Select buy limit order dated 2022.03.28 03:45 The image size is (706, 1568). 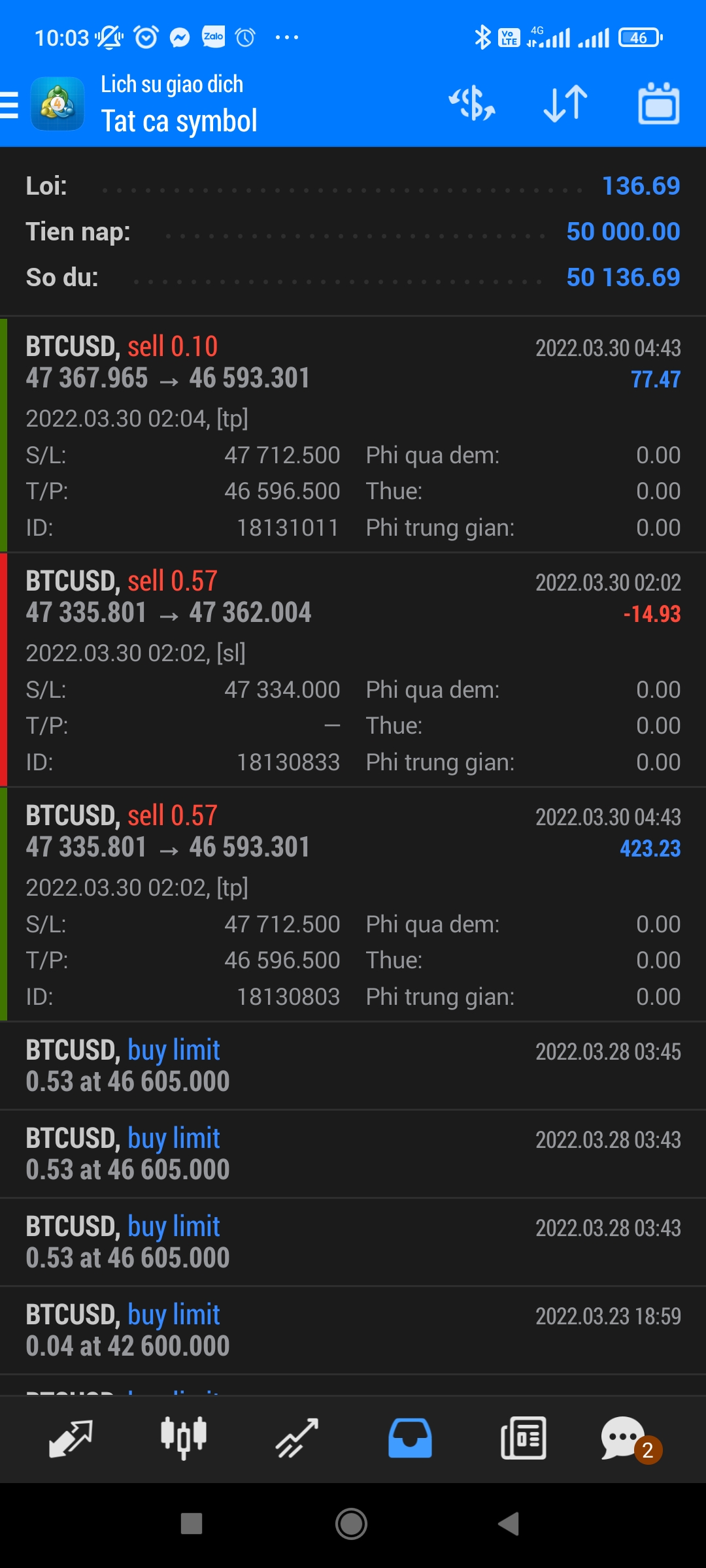click(x=353, y=1066)
